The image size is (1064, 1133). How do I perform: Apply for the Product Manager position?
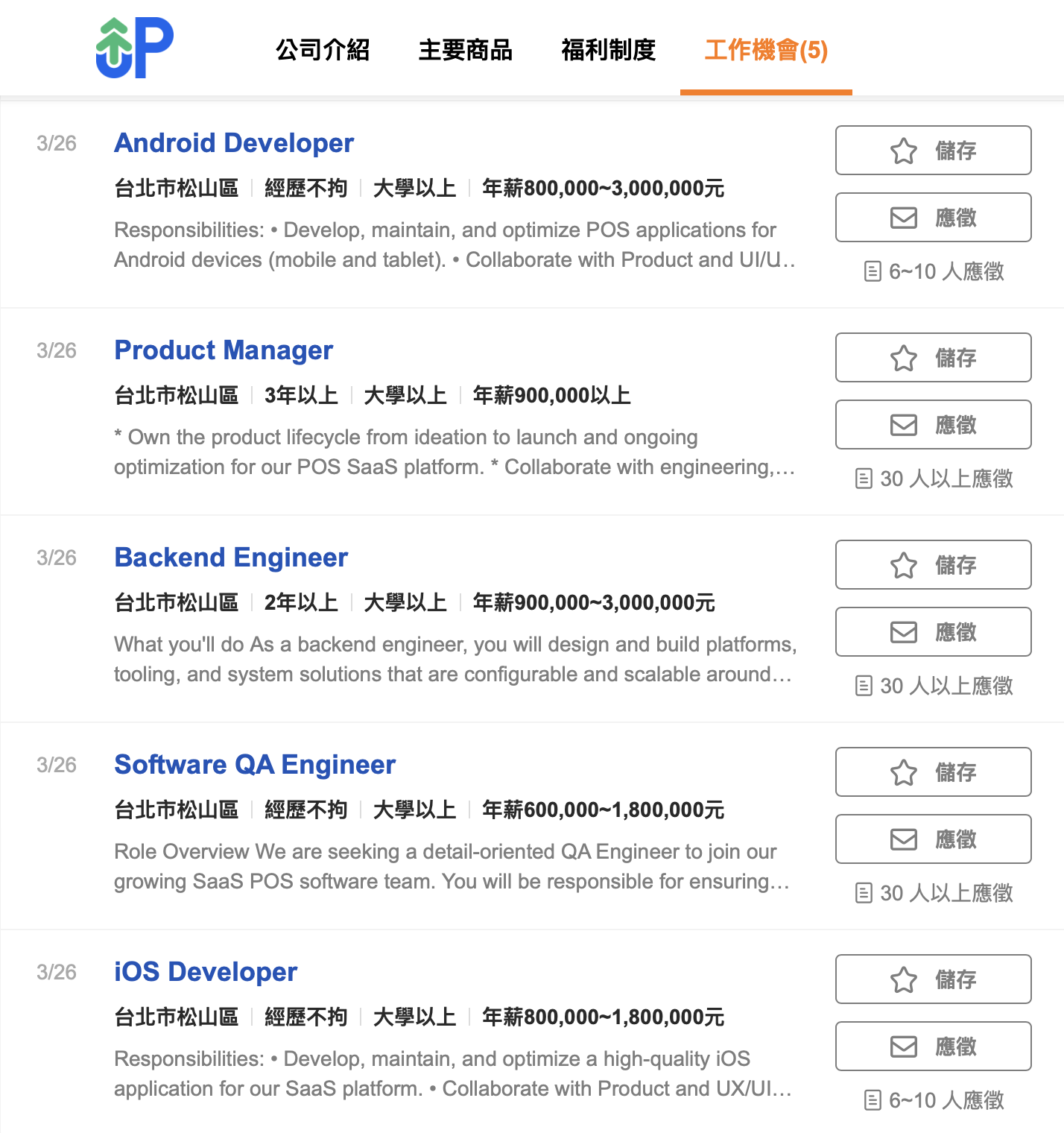click(933, 425)
